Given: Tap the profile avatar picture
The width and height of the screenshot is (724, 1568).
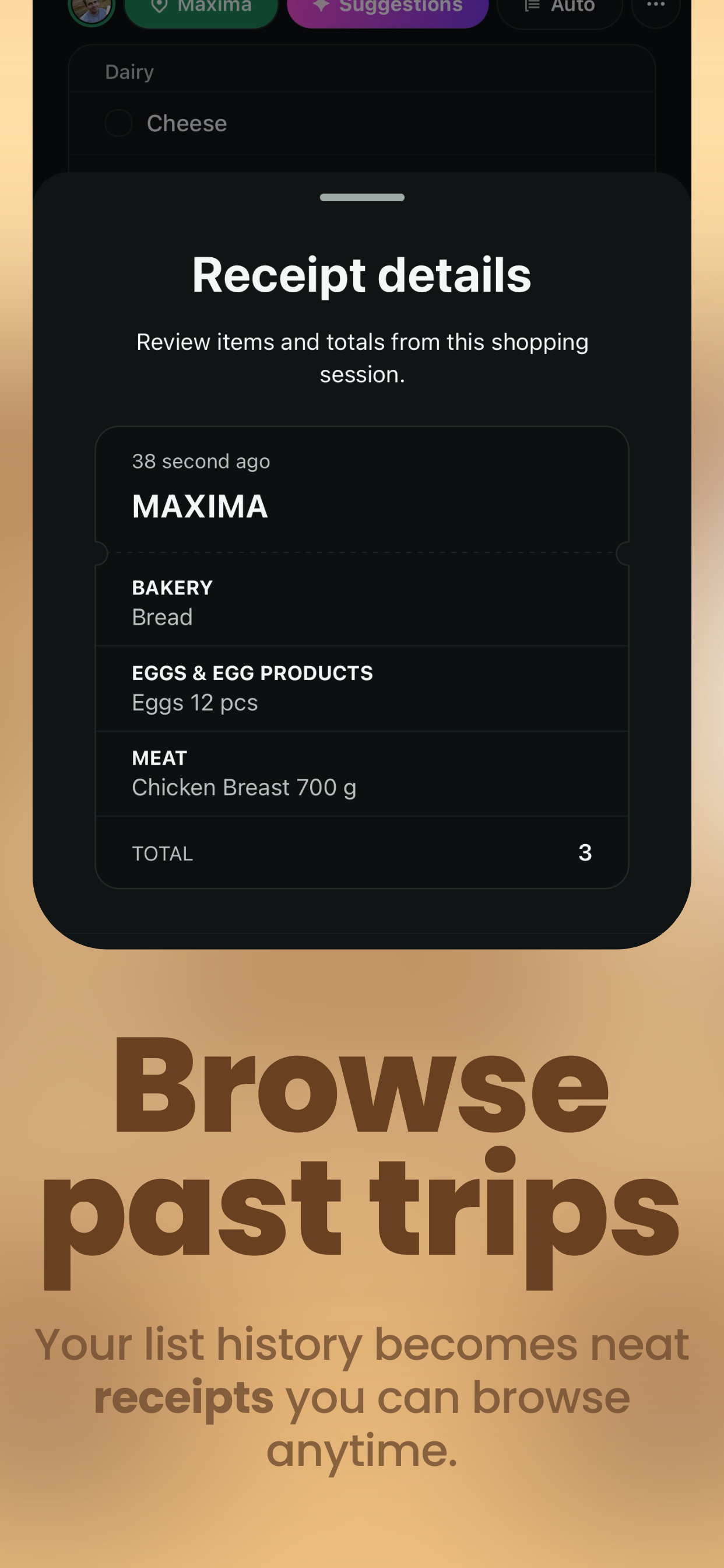Looking at the screenshot, I should [x=91, y=9].
